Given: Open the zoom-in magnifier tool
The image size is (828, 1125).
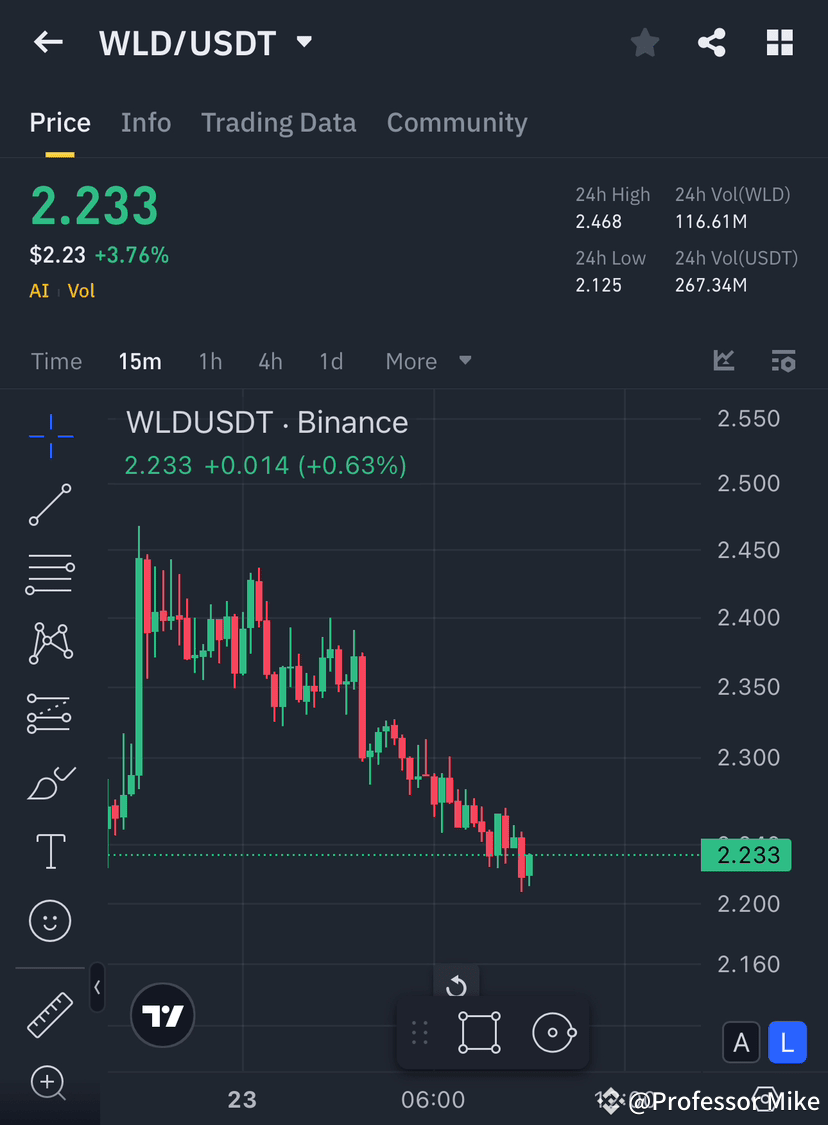Looking at the screenshot, I should click(50, 1084).
